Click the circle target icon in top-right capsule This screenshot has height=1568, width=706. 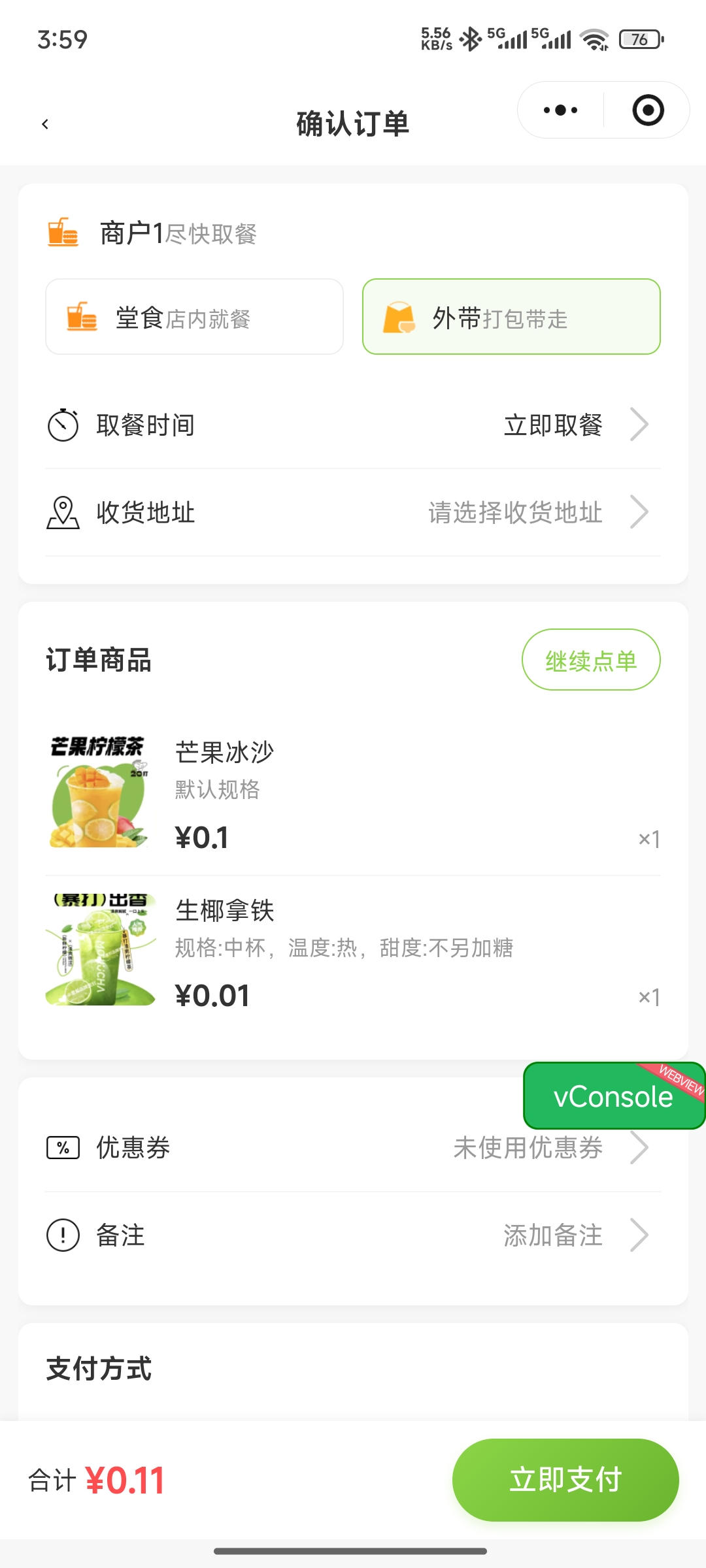(647, 110)
